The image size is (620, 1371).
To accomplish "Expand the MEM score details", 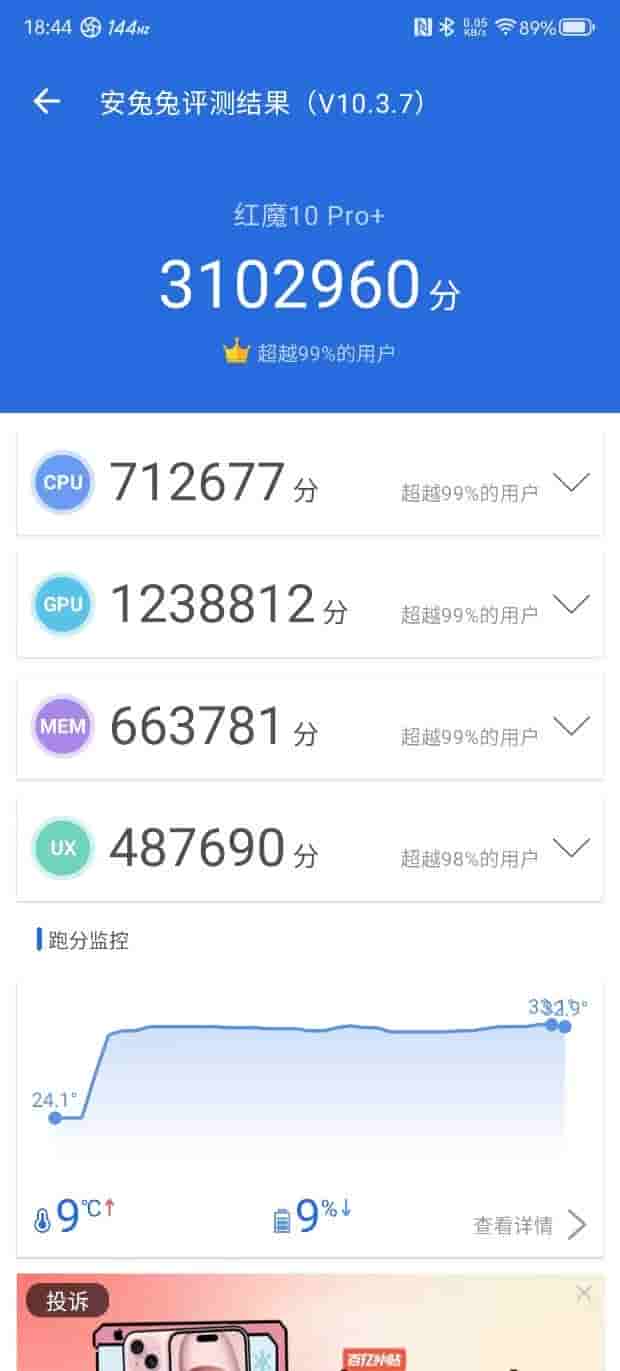I will [x=571, y=727].
